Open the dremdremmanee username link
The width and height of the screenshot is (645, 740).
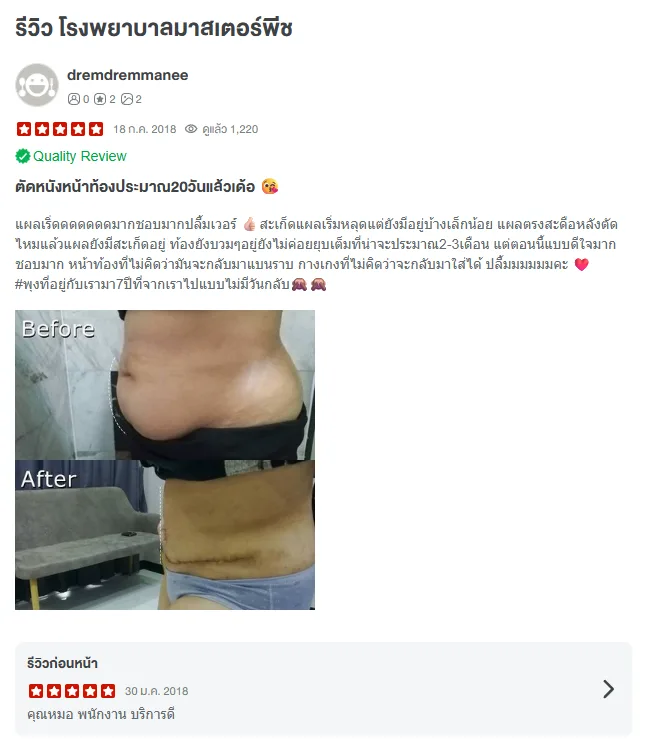pos(127,75)
